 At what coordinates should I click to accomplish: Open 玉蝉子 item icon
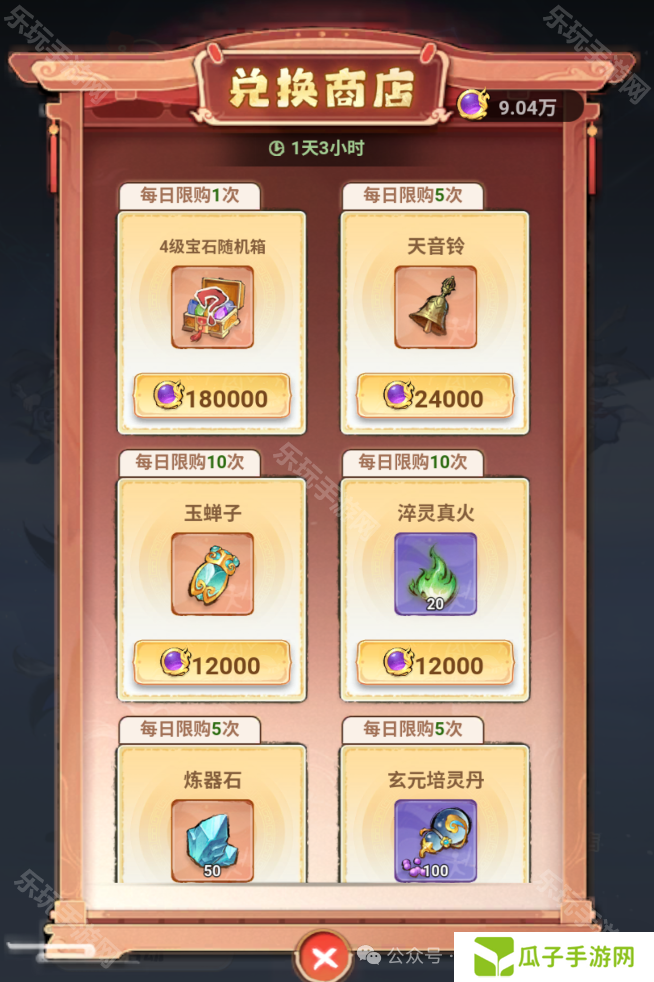[x=212, y=573]
